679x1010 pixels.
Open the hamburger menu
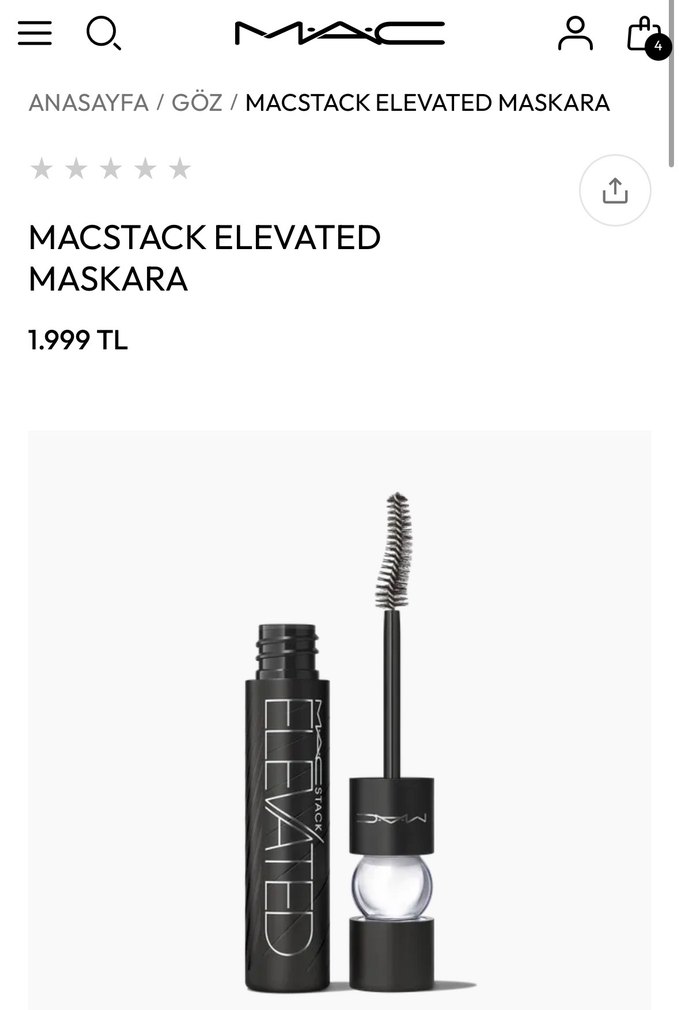click(34, 33)
